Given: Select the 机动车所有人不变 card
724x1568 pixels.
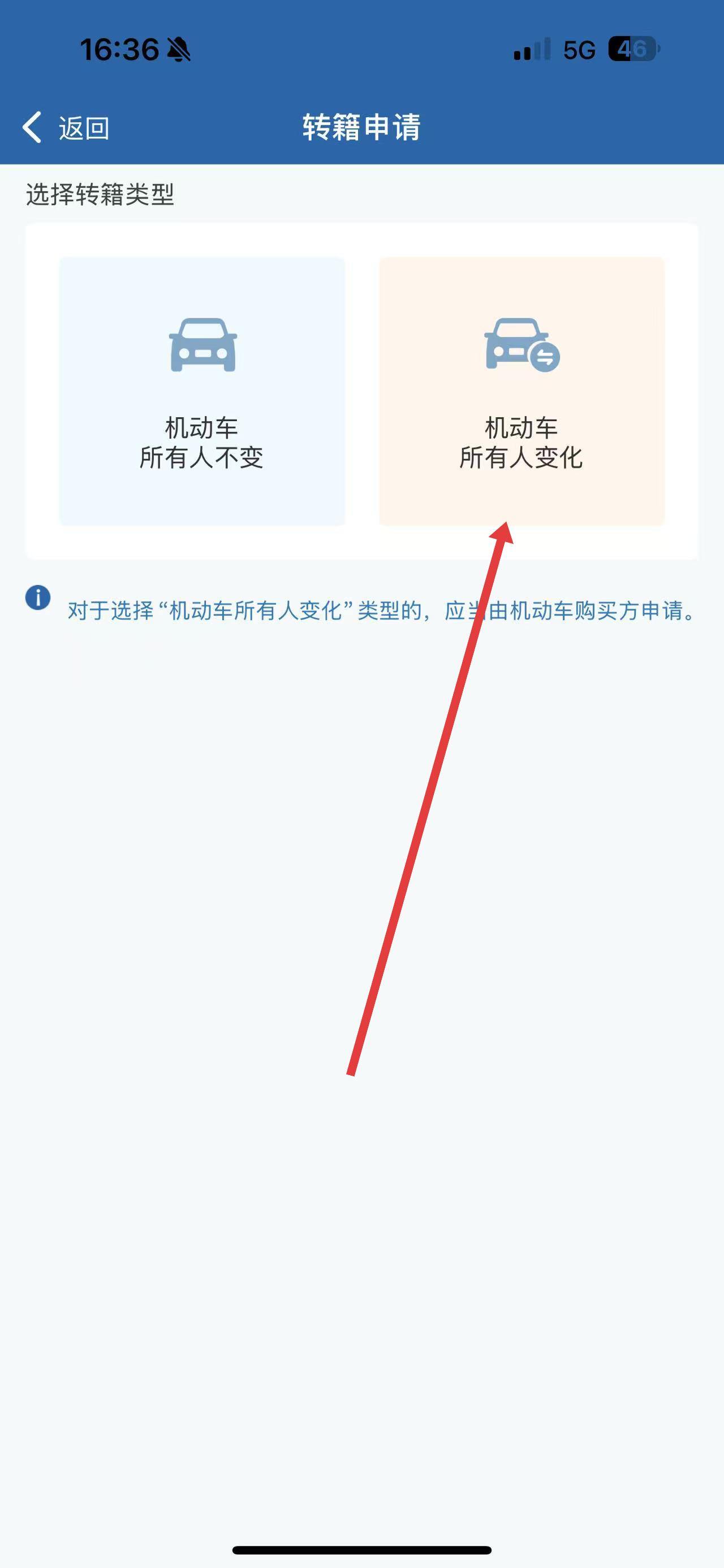Looking at the screenshot, I should 201,391.
